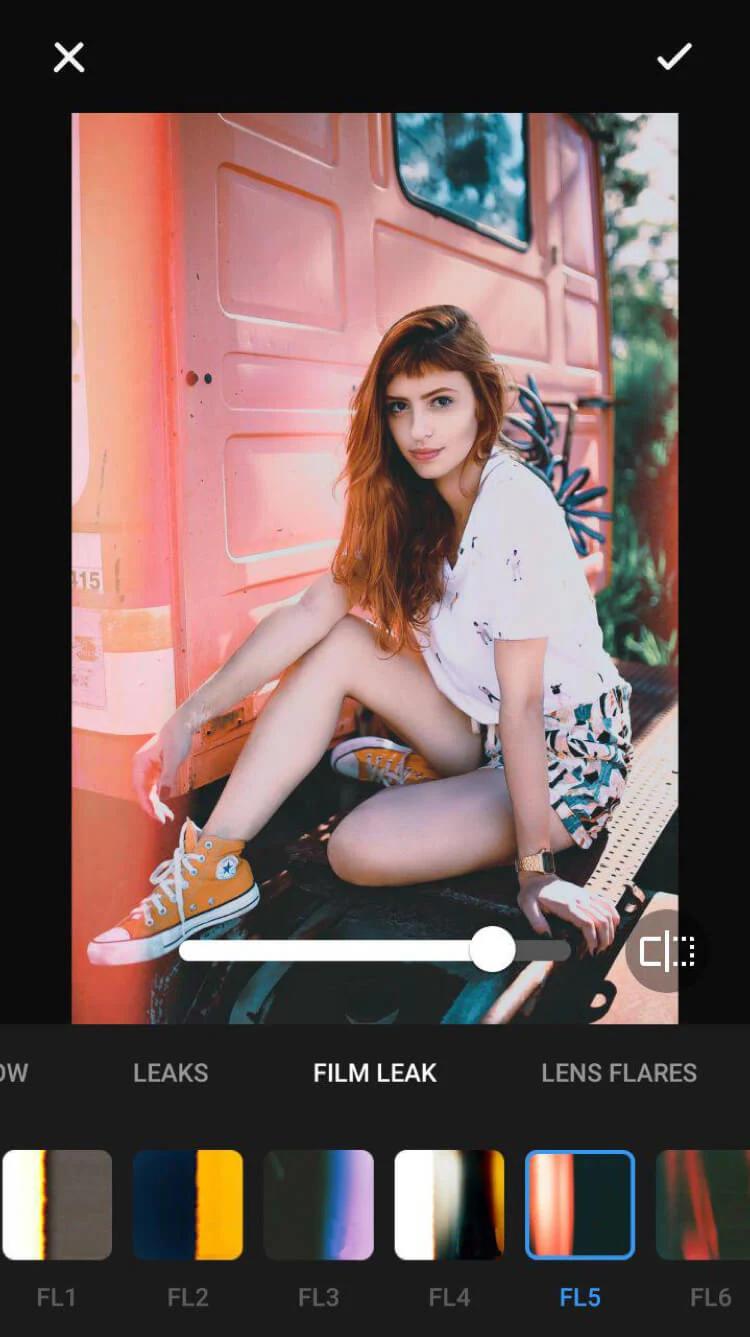
Task: Expand the partially visible GLOW category
Action: tap(14, 1072)
